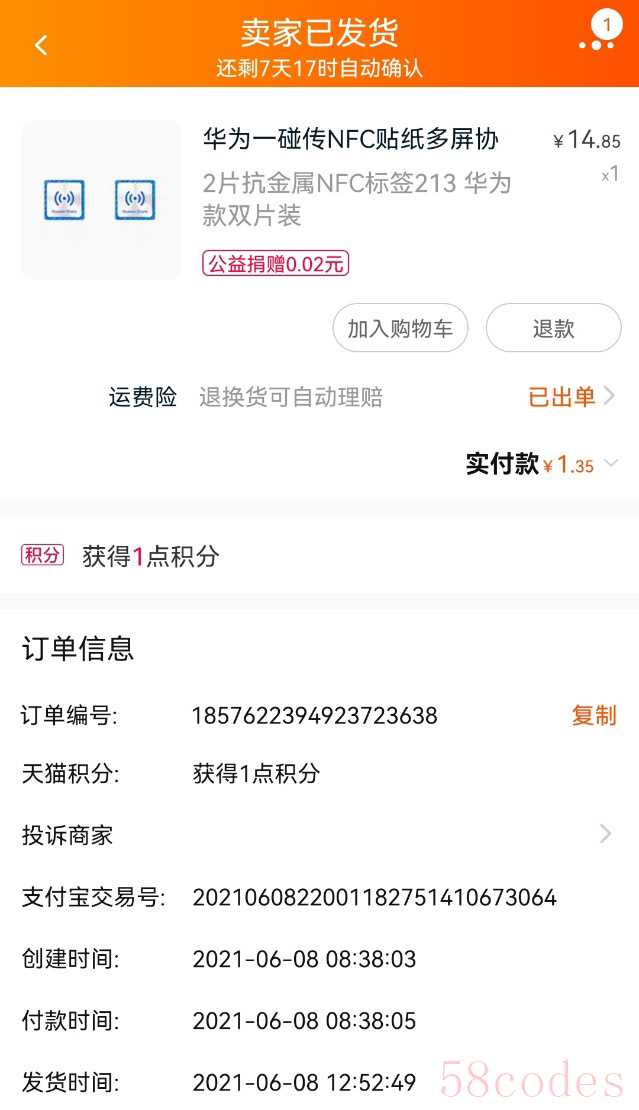This screenshot has height=1110, width=639.
Task: Go back using the header arrow
Action: click(41, 45)
